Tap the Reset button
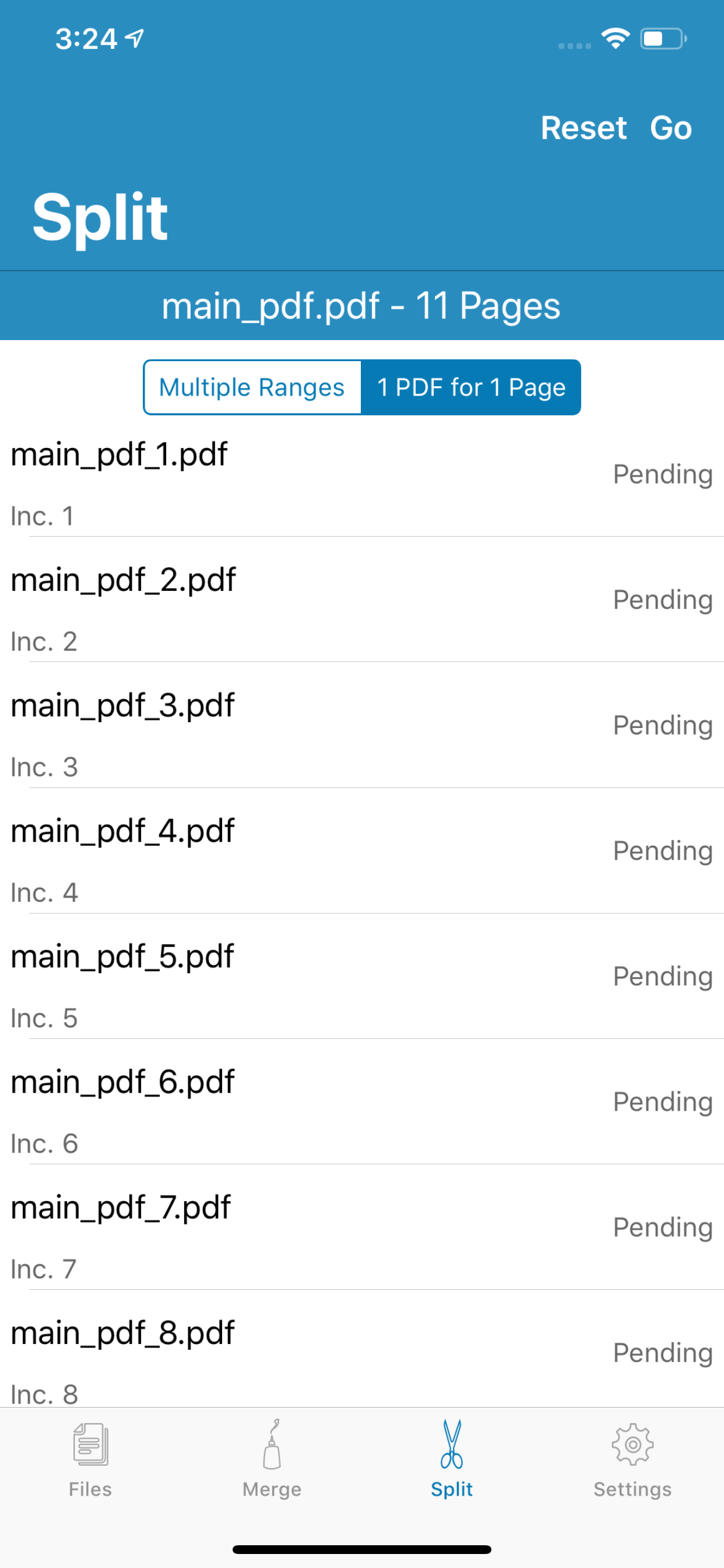 point(583,128)
